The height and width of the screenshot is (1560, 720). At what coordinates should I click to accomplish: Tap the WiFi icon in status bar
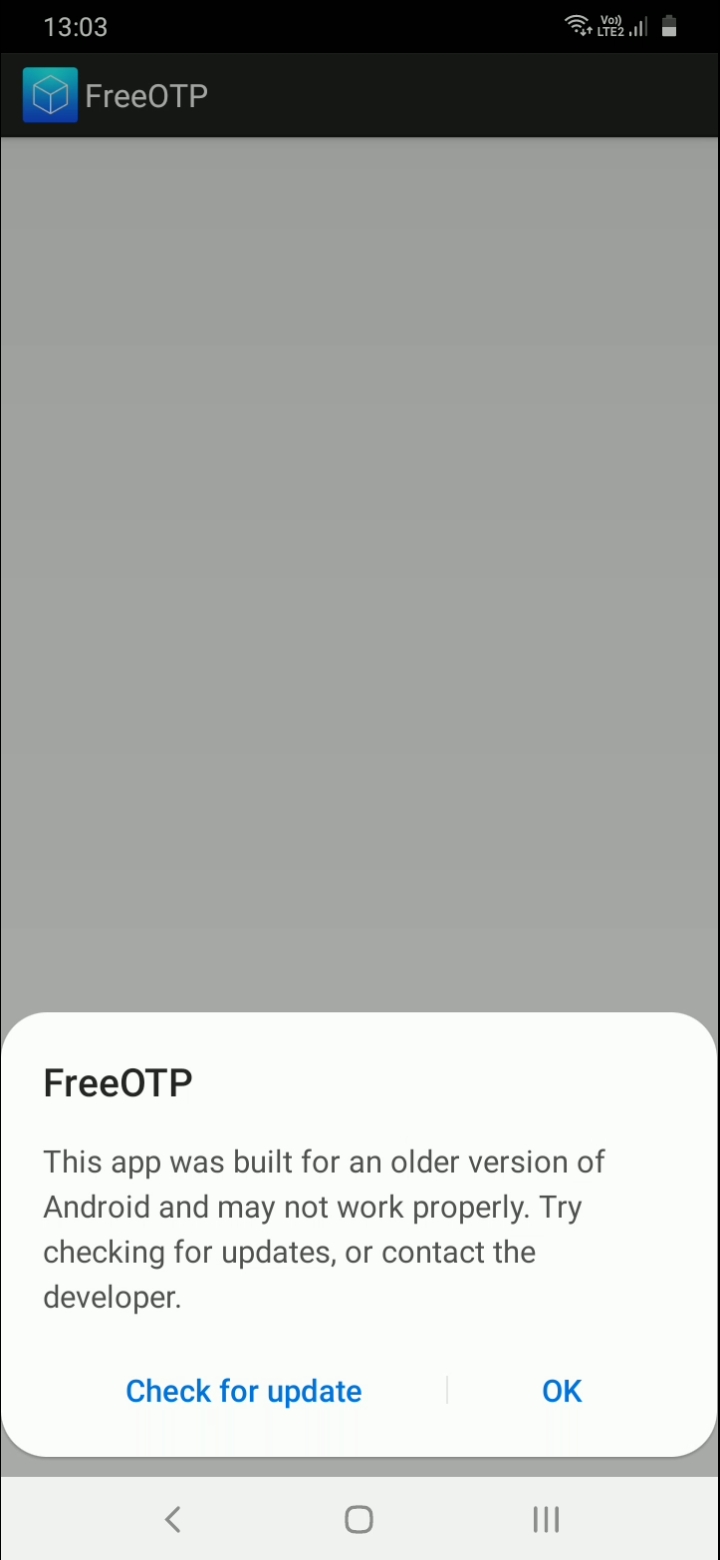tap(578, 26)
